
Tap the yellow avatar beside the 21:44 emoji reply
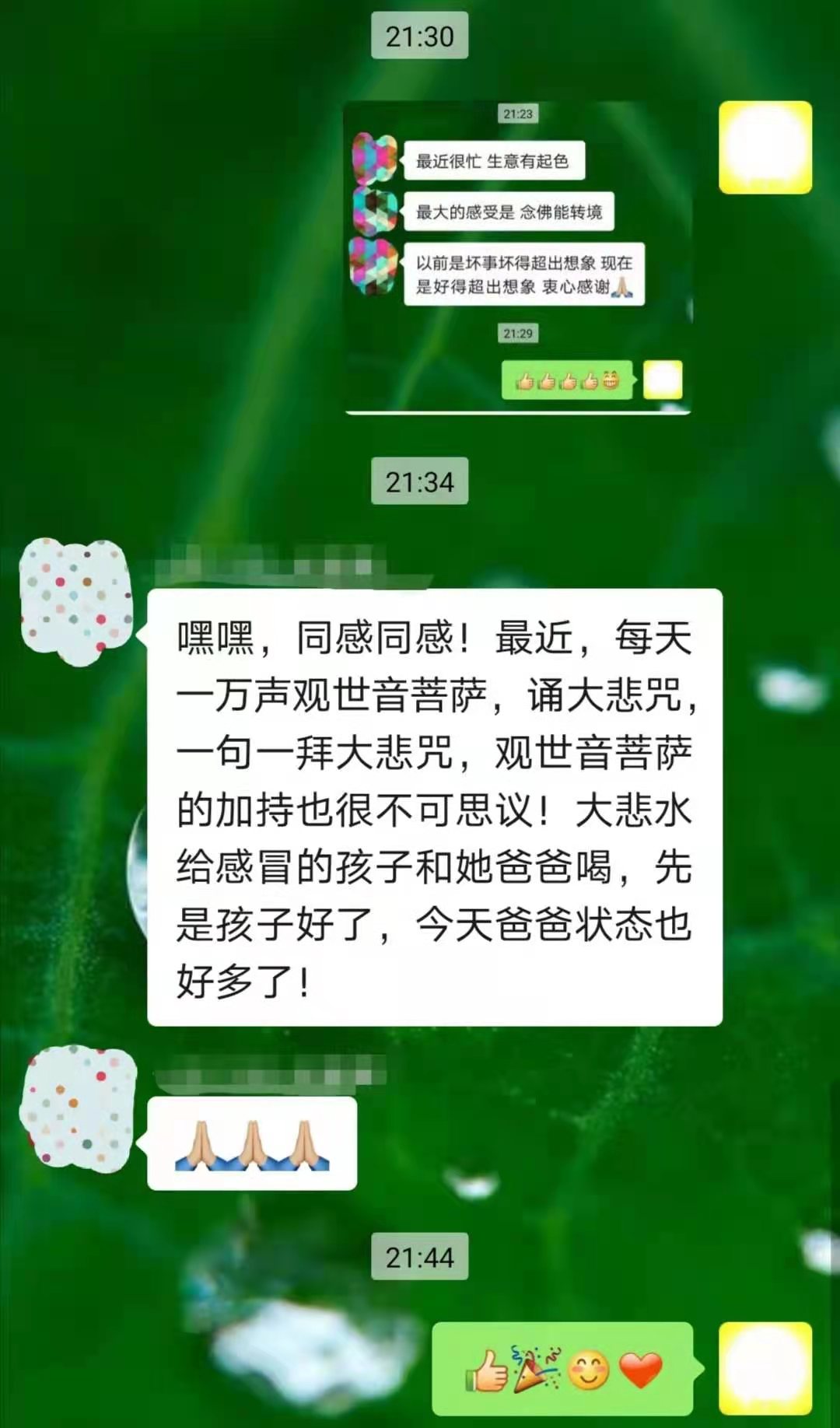pyautogui.click(x=765, y=1368)
